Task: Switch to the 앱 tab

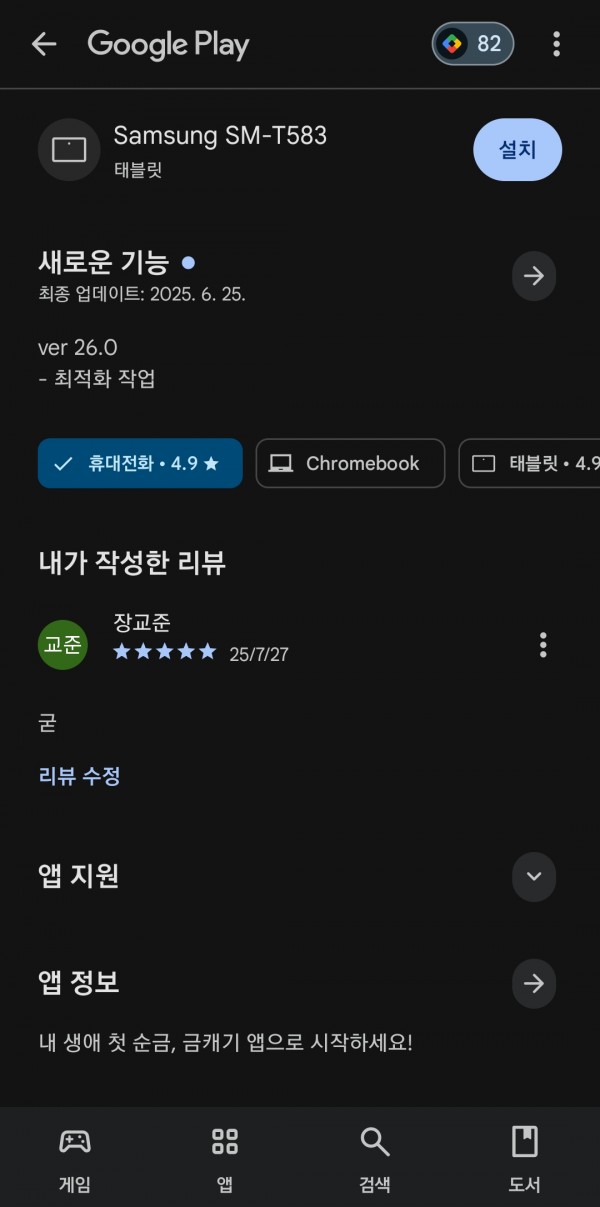Action: (225, 1158)
